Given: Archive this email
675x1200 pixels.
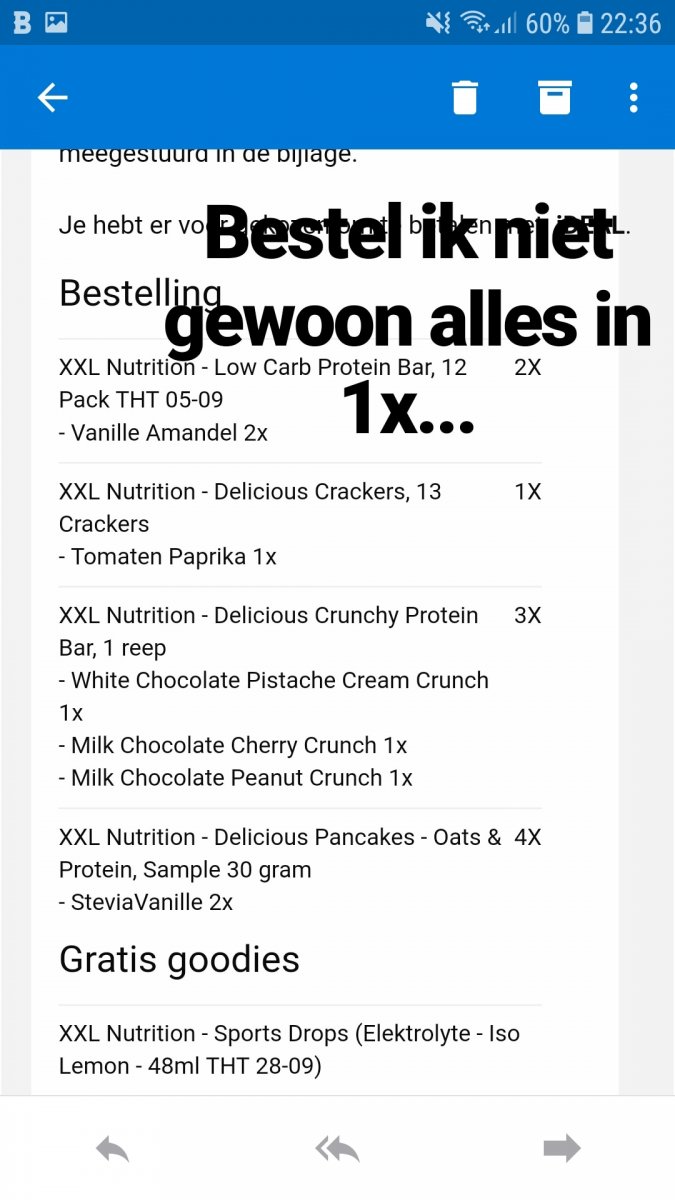Looking at the screenshot, I should click(x=554, y=97).
